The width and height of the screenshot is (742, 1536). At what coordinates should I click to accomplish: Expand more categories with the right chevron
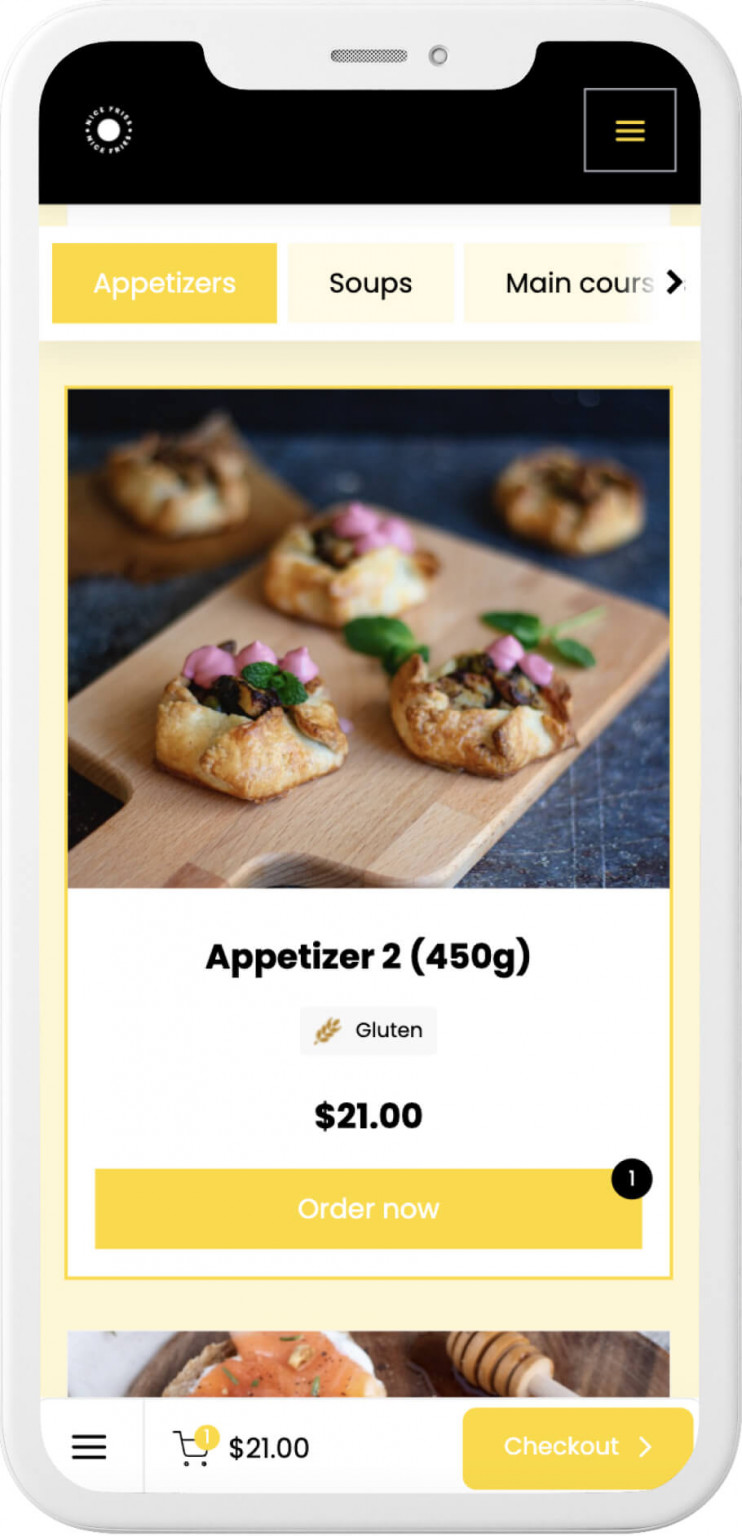tap(675, 283)
